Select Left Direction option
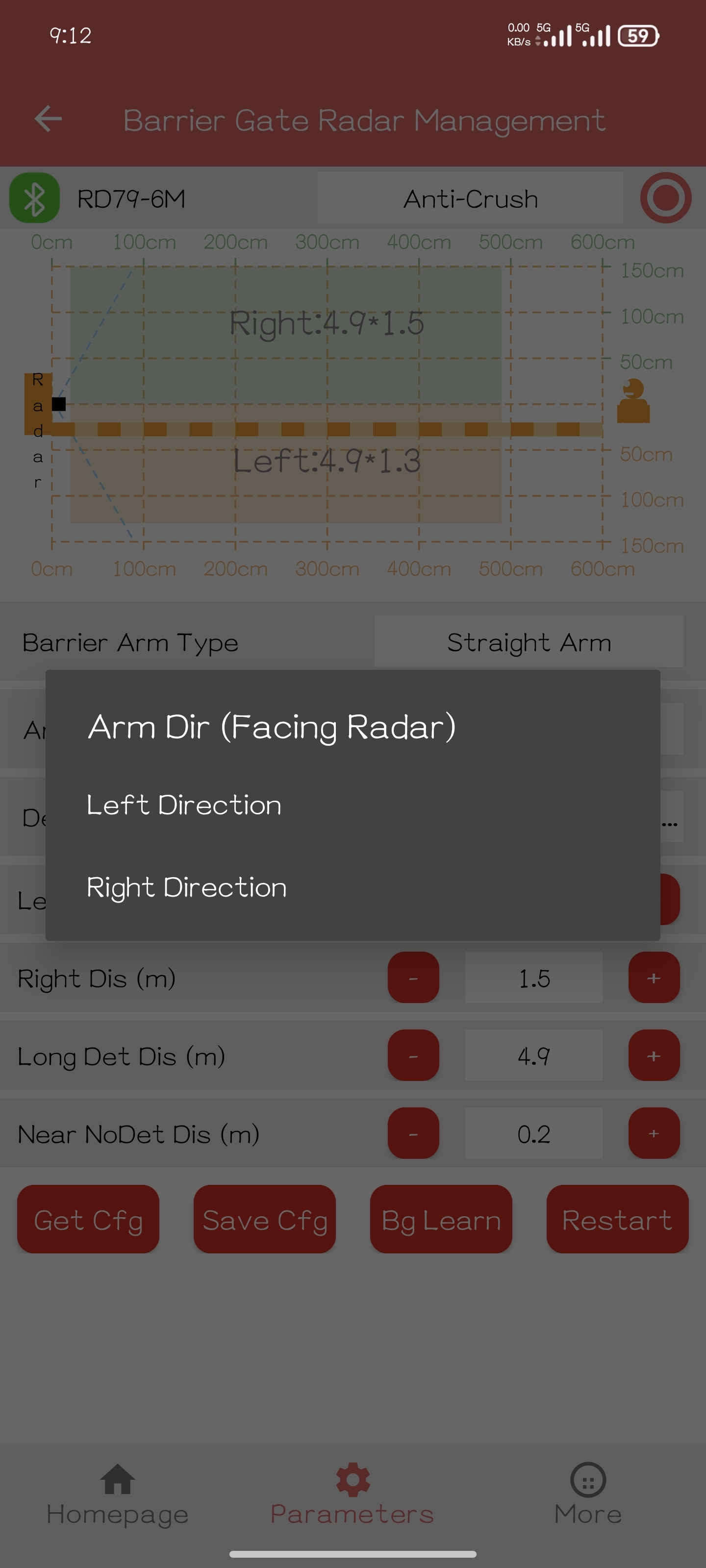Viewport: 706px width, 1568px height. (x=184, y=805)
